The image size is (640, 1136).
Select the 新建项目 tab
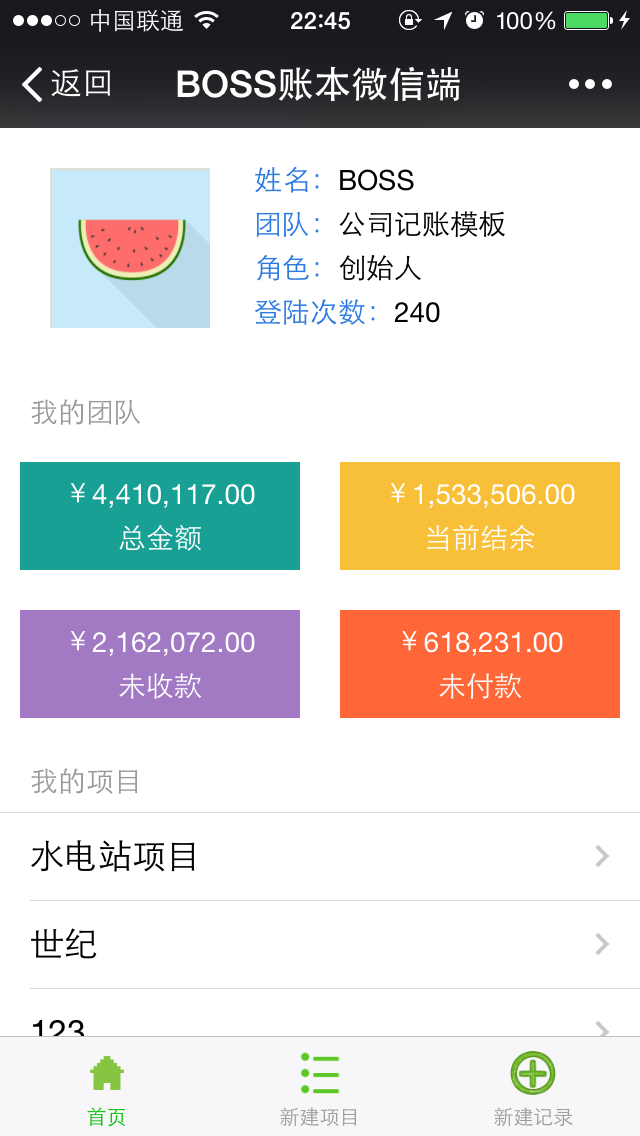(320, 1087)
